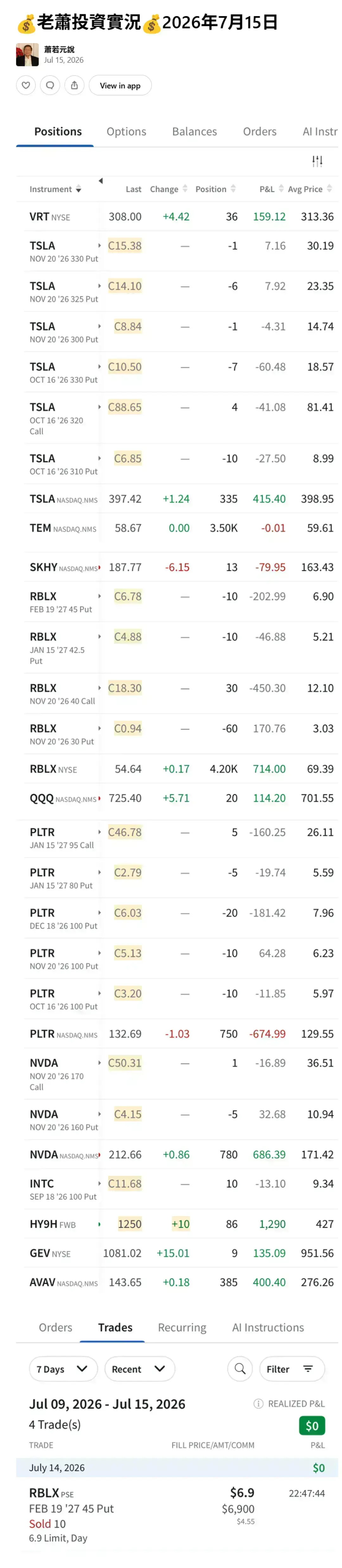Open comments on the post

tap(50, 85)
